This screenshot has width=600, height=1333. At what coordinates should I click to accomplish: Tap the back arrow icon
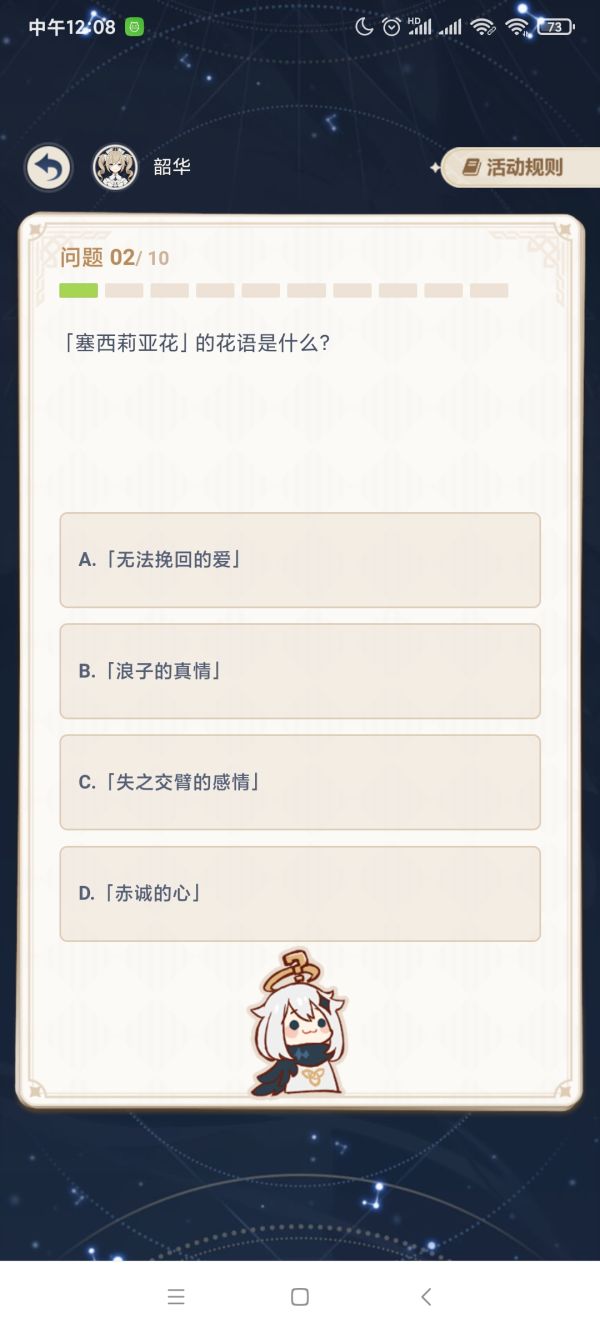48,168
